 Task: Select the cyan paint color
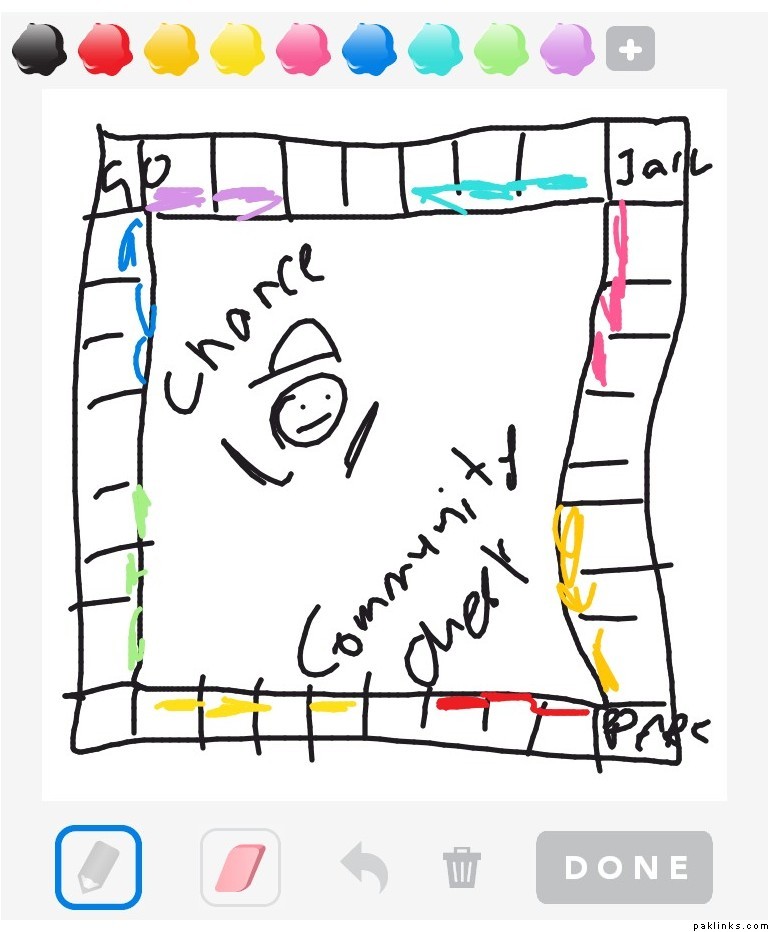434,50
